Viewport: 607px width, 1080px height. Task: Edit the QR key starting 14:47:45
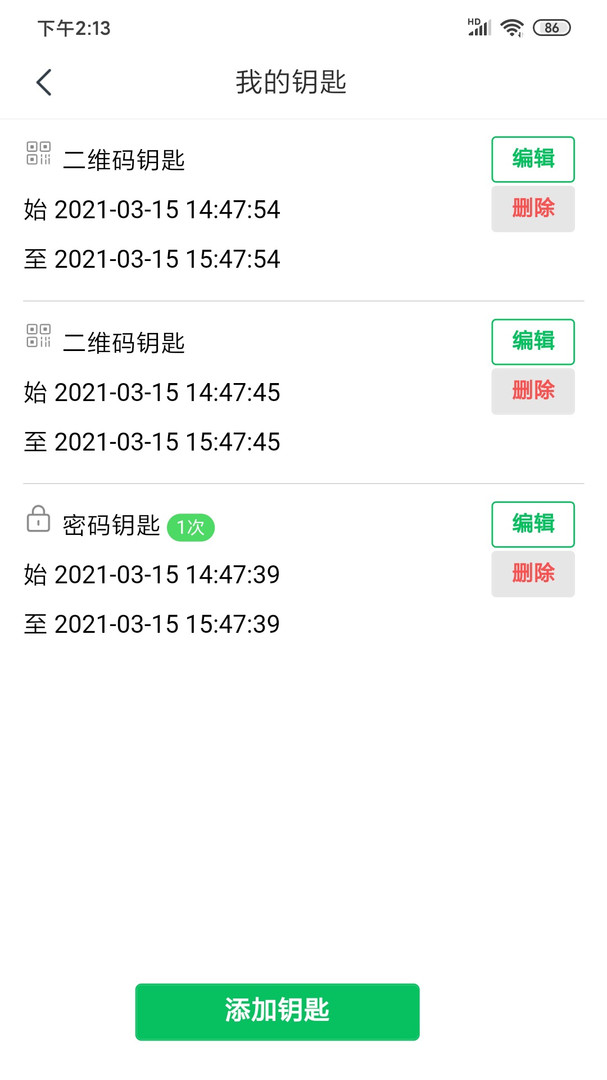click(532, 341)
